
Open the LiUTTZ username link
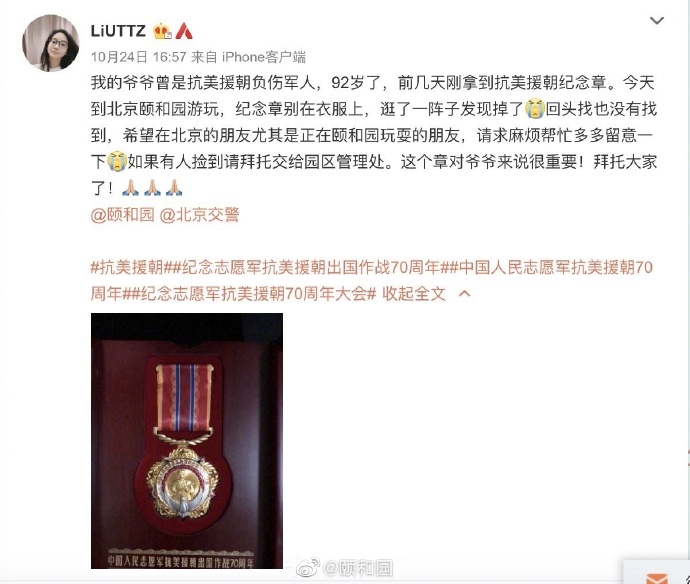[x=119, y=29]
